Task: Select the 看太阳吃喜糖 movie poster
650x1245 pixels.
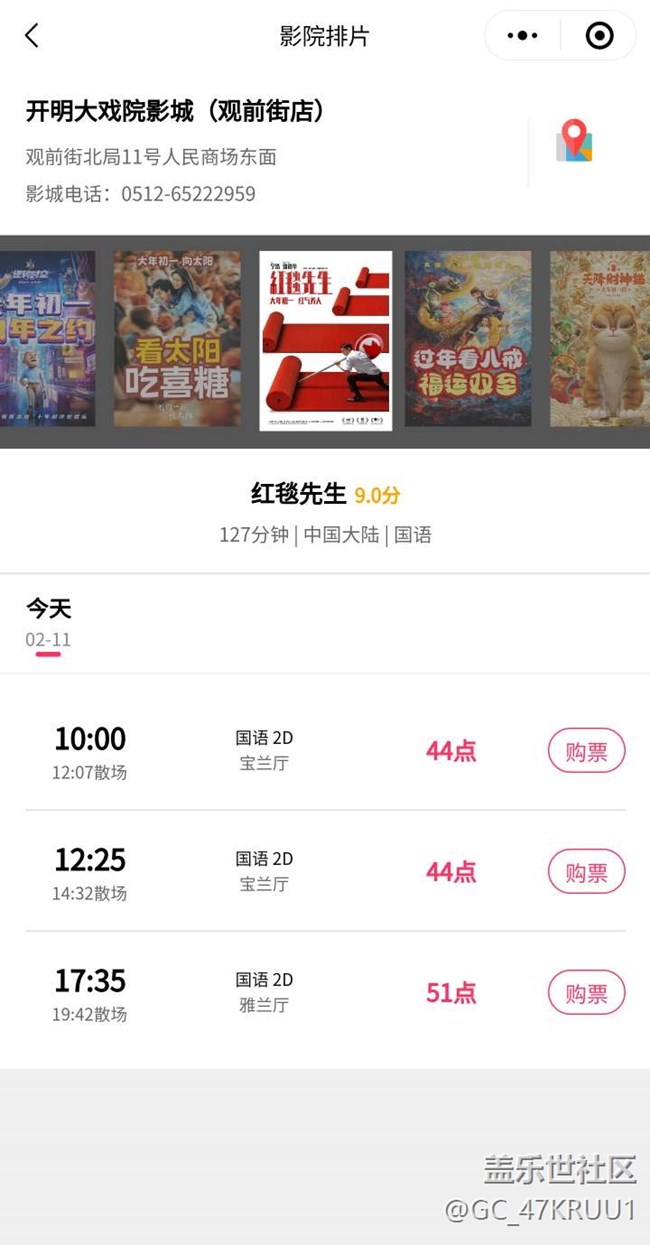Action: (x=177, y=339)
